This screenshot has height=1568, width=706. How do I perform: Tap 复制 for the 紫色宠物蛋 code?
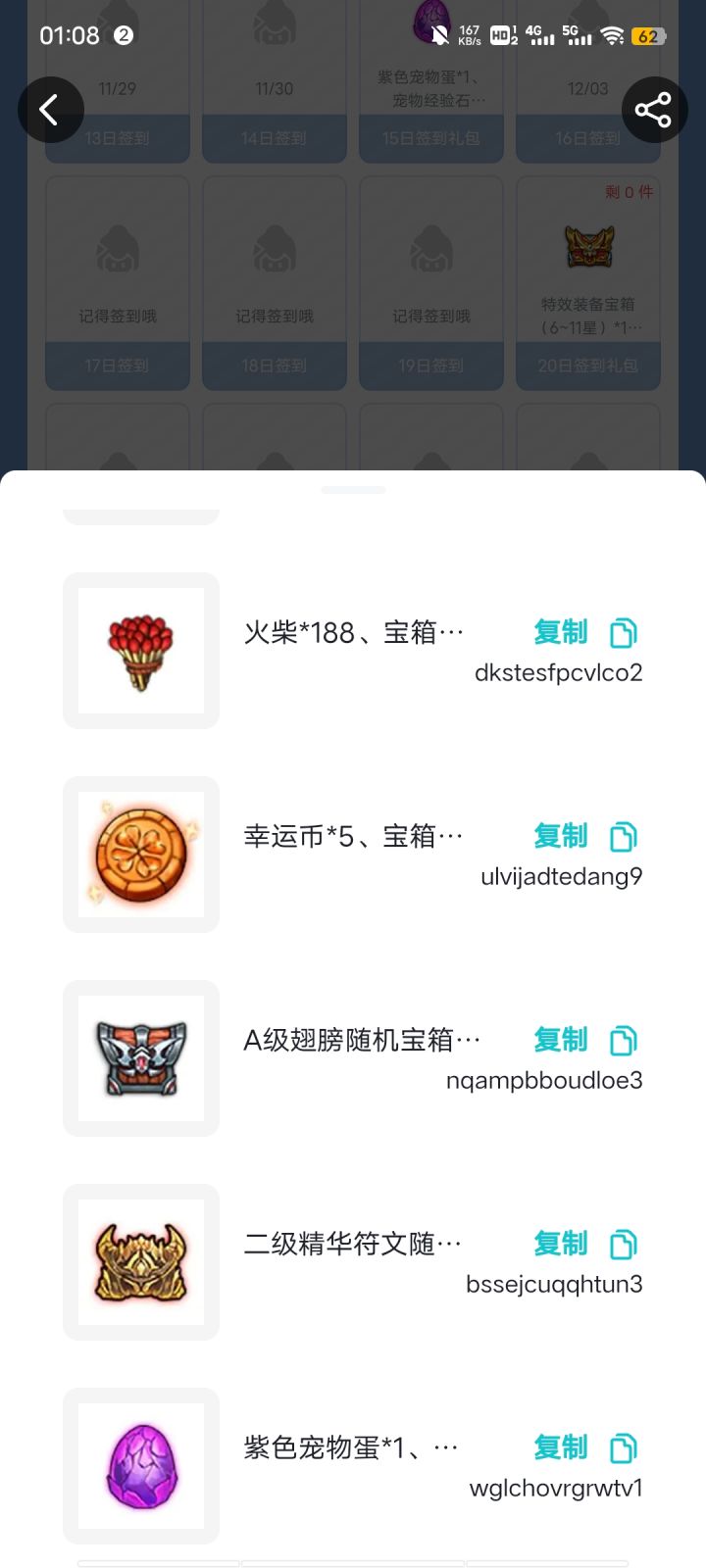coord(560,1447)
